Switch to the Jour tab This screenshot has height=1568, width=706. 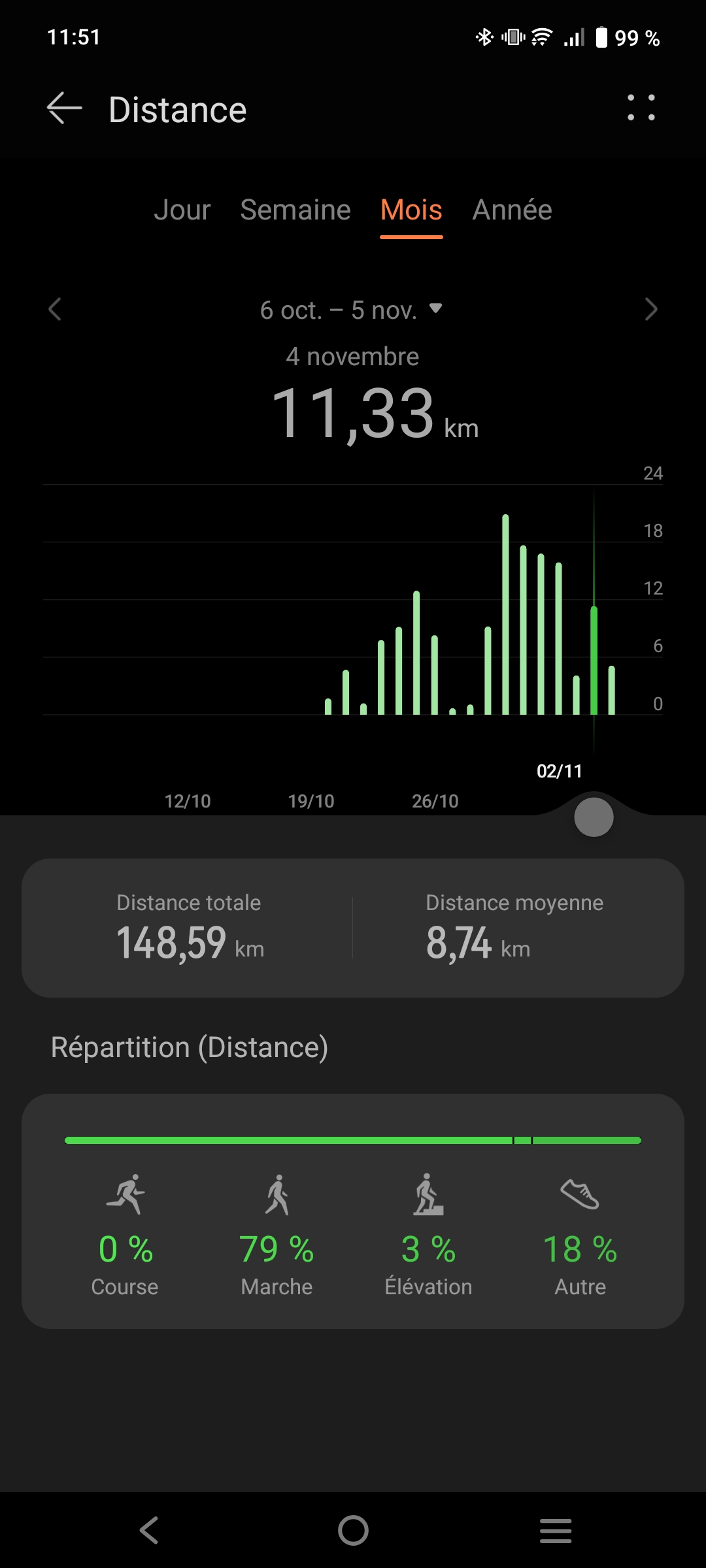click(182, 210)
